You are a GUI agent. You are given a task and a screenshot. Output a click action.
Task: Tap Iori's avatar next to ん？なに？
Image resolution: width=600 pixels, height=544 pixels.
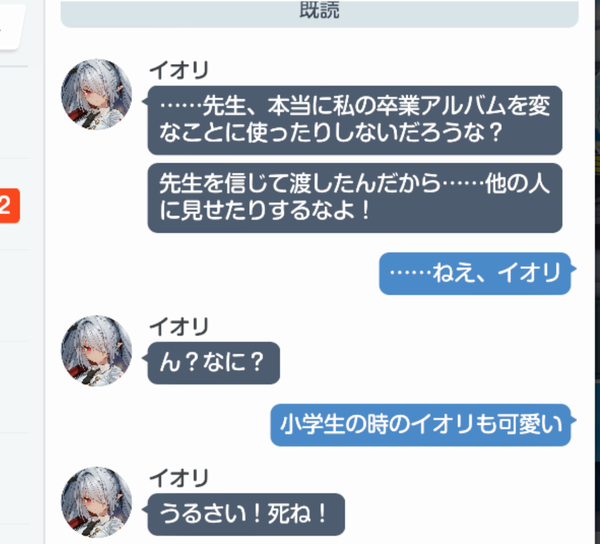tap(97, 349)
